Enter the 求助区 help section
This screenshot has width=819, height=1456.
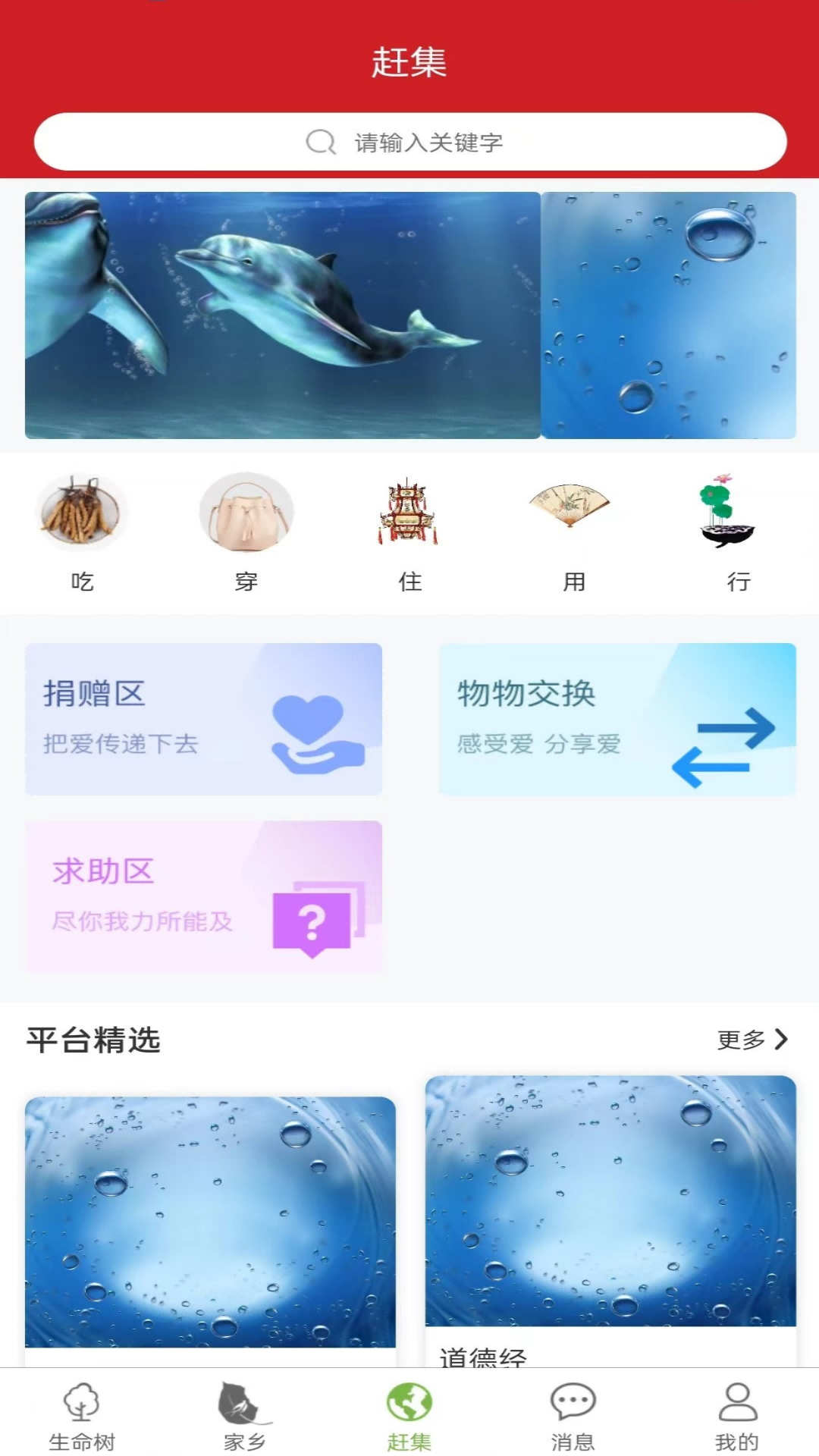coord(203,897)
